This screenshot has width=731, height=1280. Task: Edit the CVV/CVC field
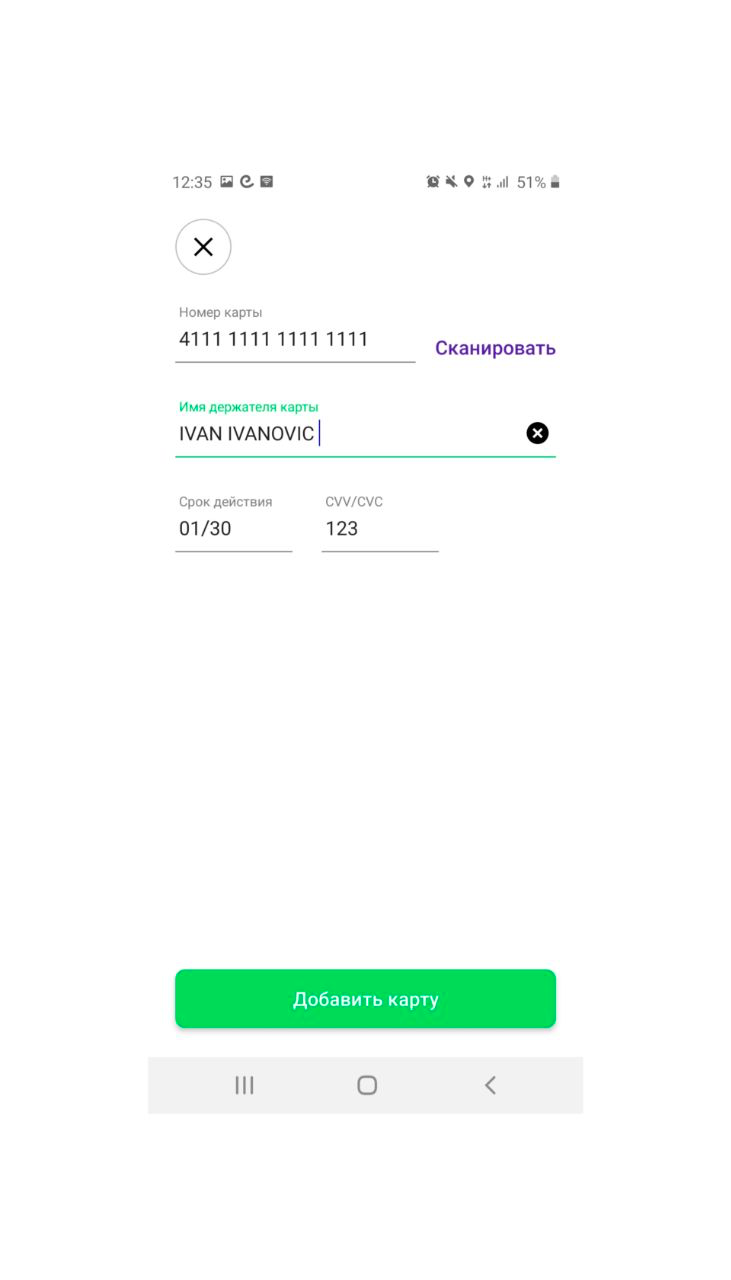point(379,529)
